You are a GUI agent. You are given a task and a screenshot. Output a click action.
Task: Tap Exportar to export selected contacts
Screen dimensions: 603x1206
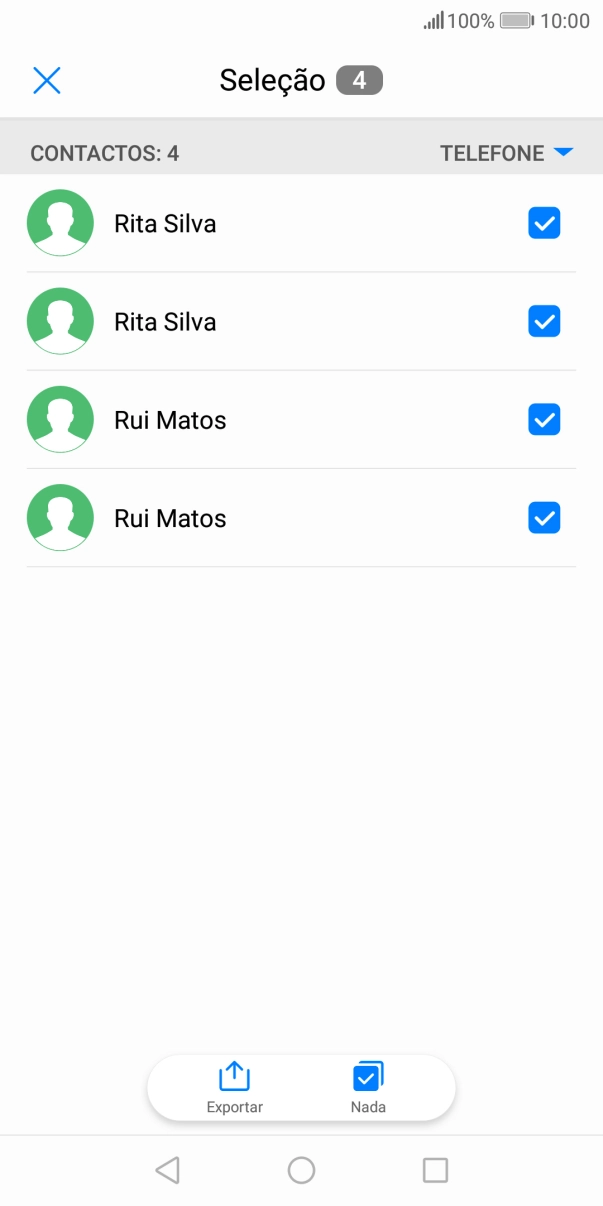234,1088
